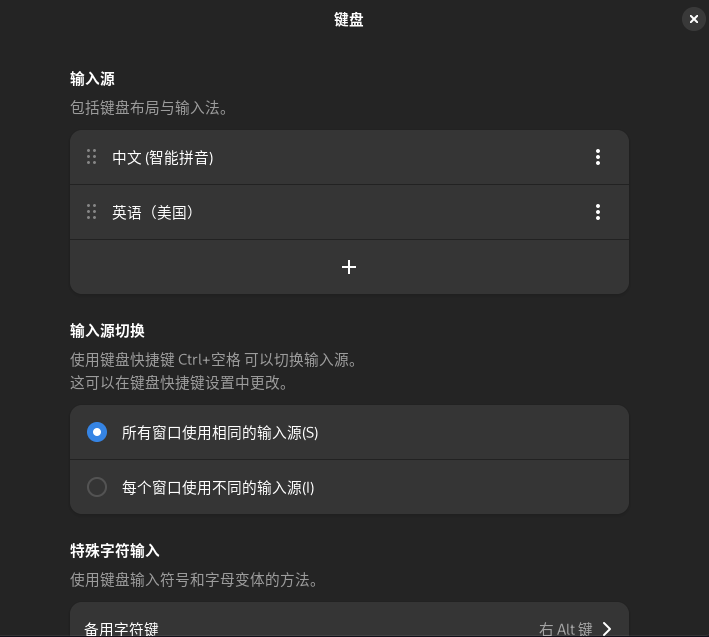Close the 键盘 settings panel
The image size is (709, 637).
coord(693,19)
